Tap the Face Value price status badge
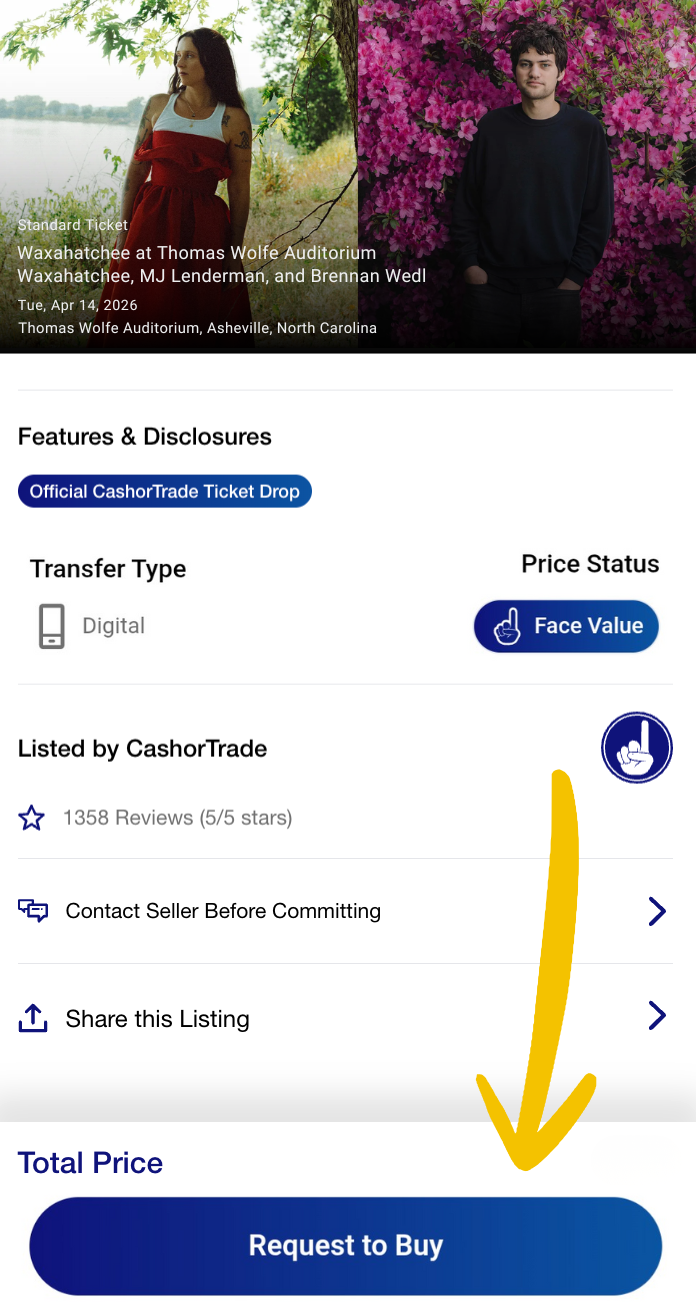This screenshot has width=696, height=1308. 566,626
